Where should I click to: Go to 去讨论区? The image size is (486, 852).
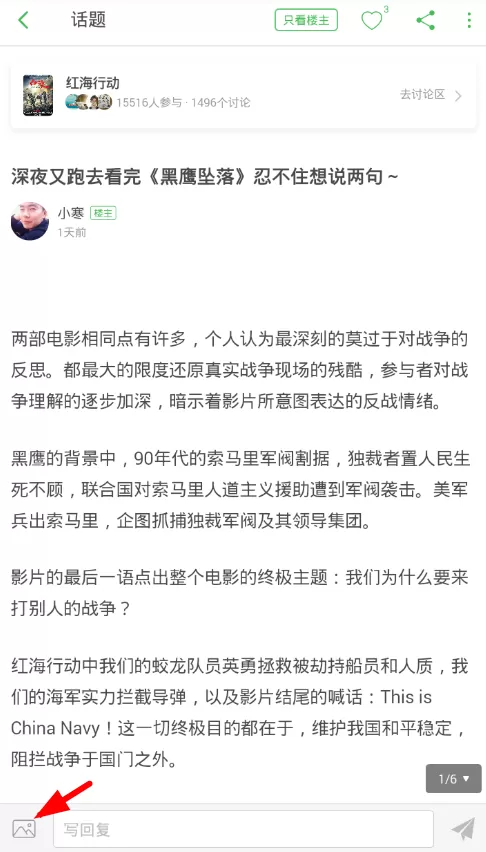tap(431, 95)
